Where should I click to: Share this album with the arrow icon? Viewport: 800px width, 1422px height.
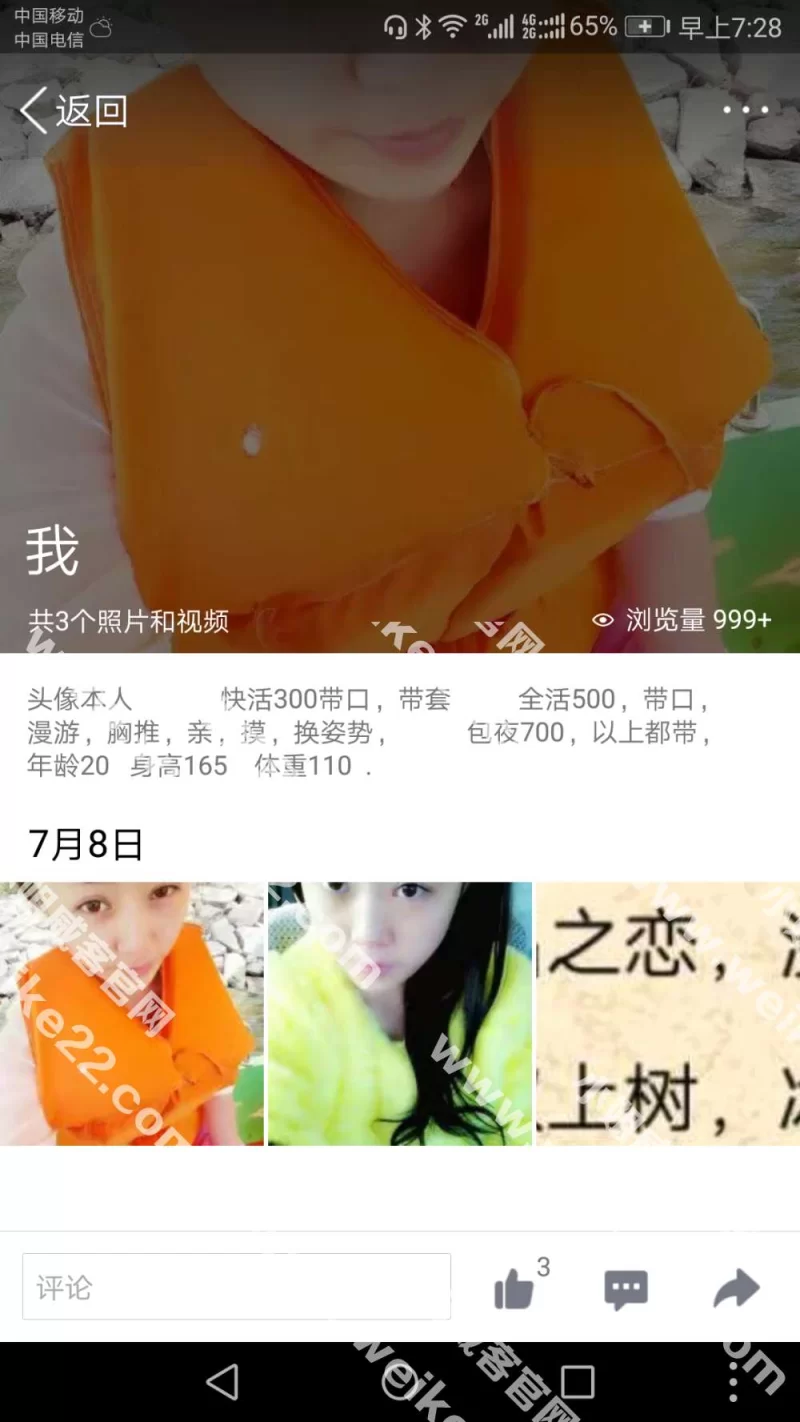coord(737,1289)
